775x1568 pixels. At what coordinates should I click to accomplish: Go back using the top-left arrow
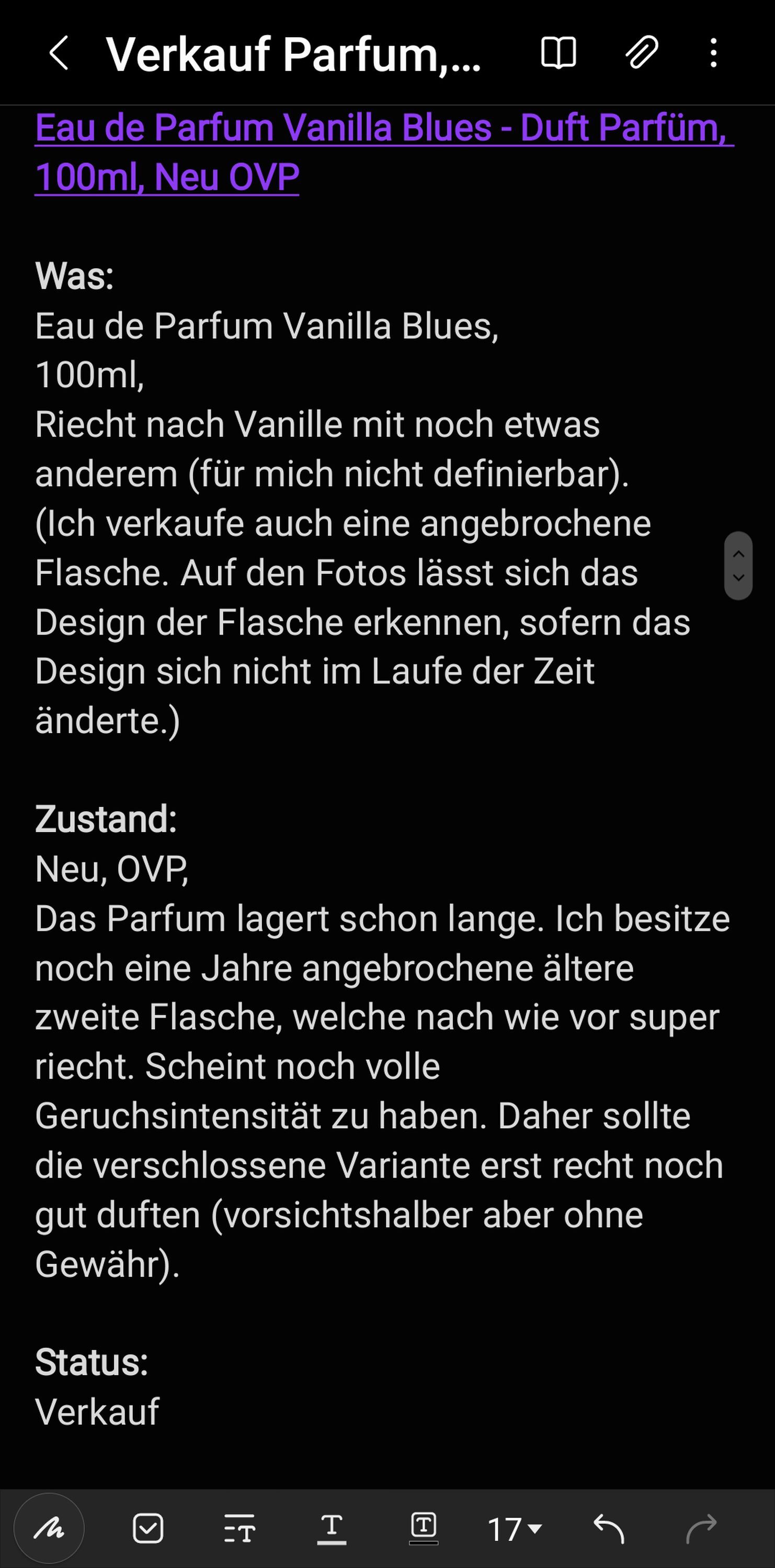point(59,53)
